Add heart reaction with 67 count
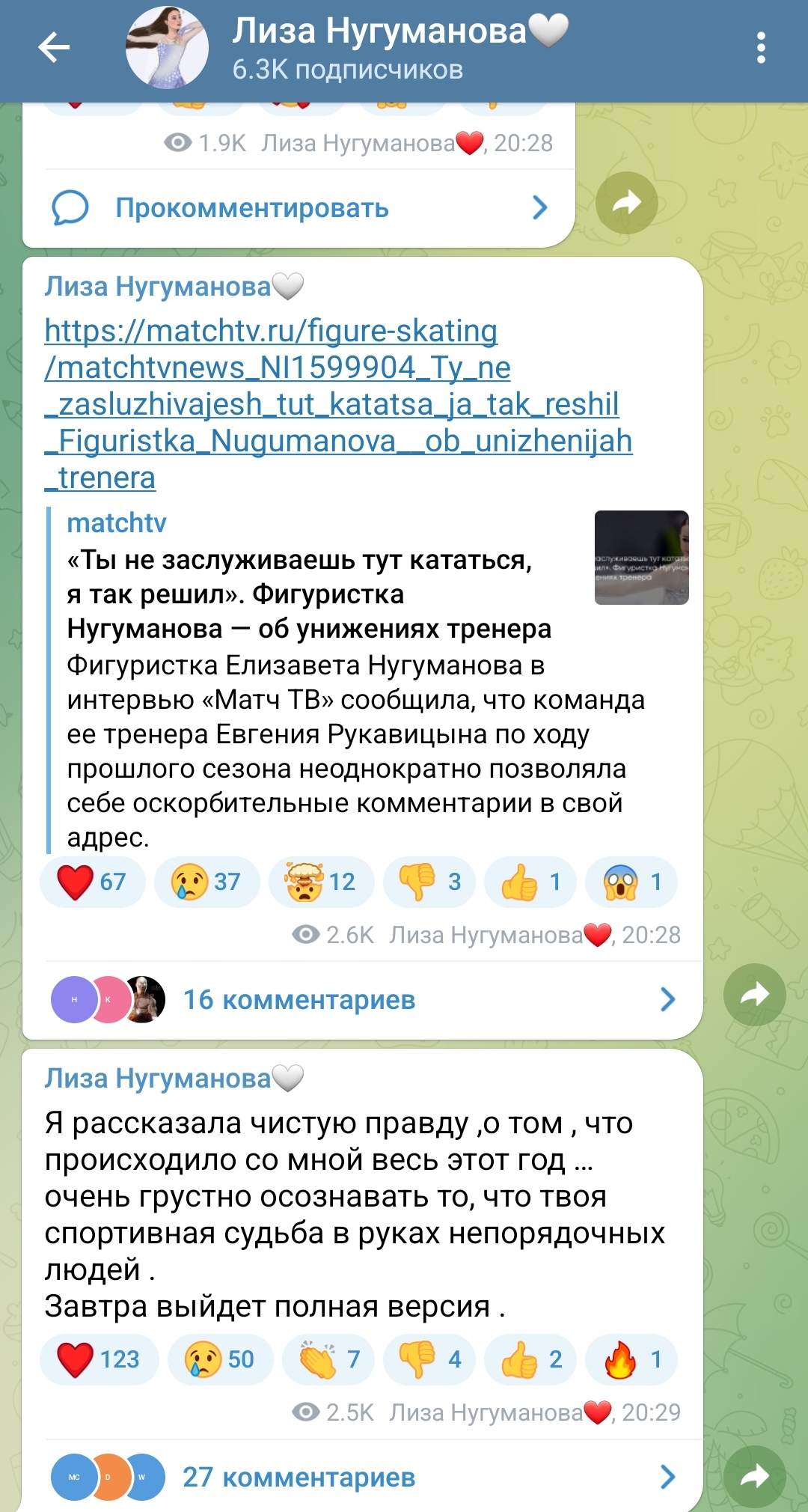Screen dimensions: 808x1512 (x=92, y=882)
